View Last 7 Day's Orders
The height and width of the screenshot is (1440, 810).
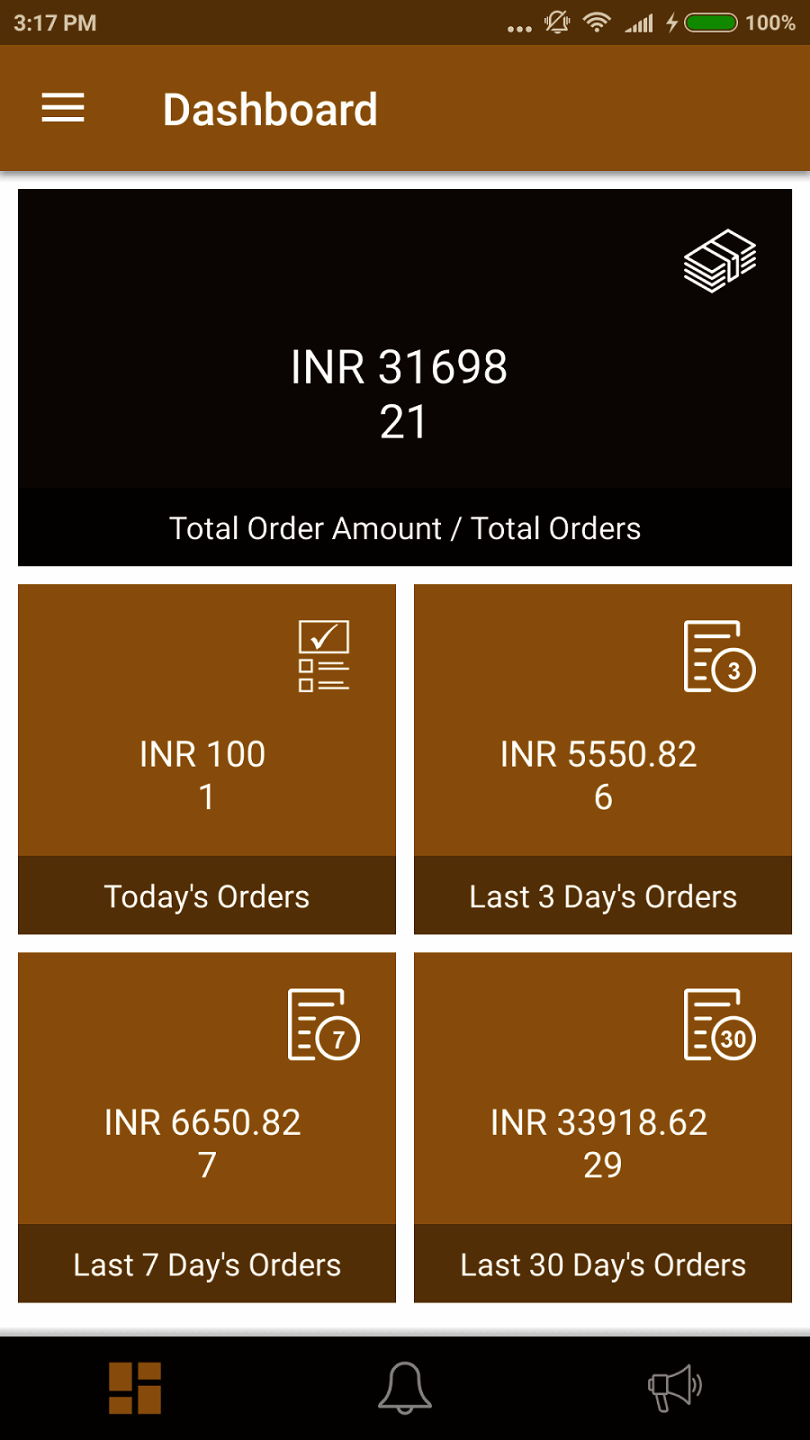(207, 1127)
